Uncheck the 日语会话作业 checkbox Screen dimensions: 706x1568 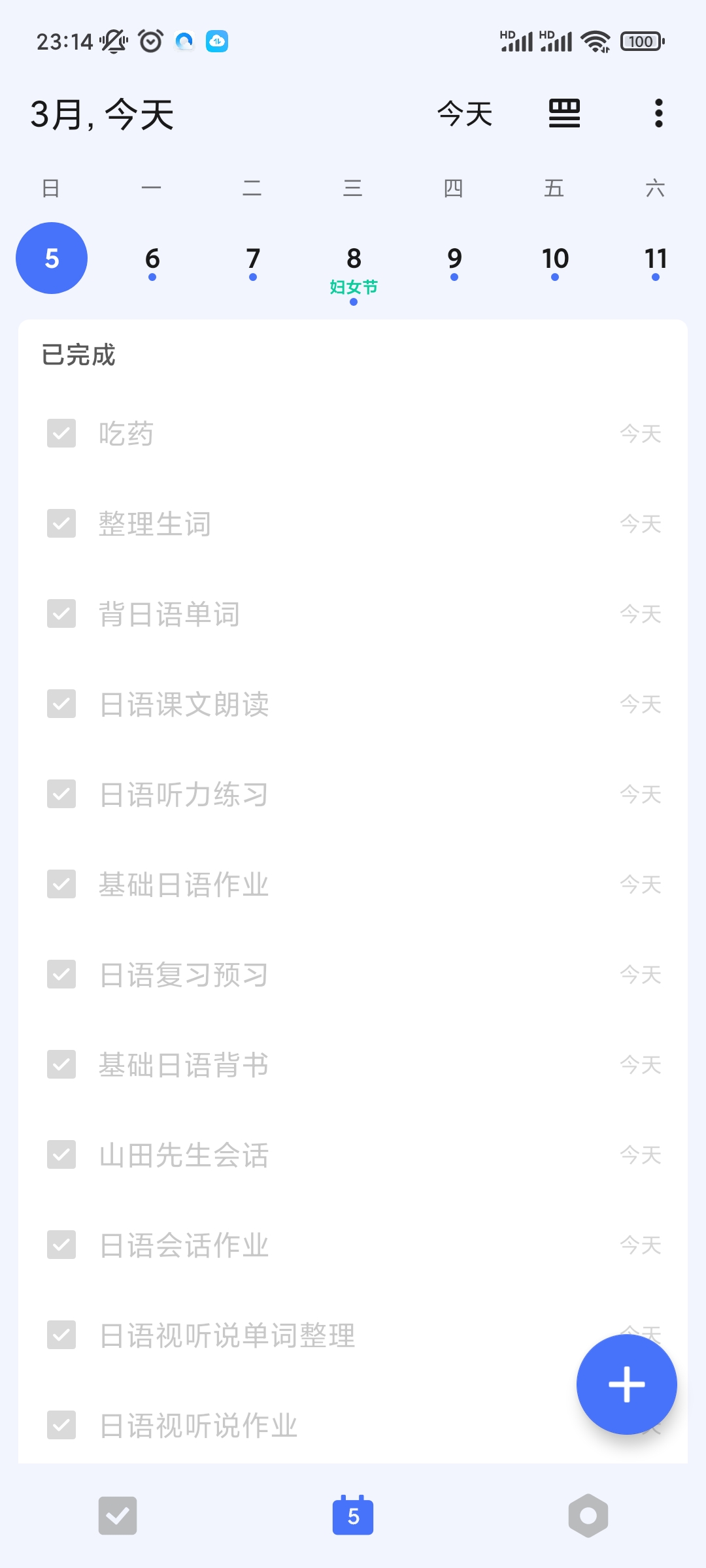coord(61,1245)
